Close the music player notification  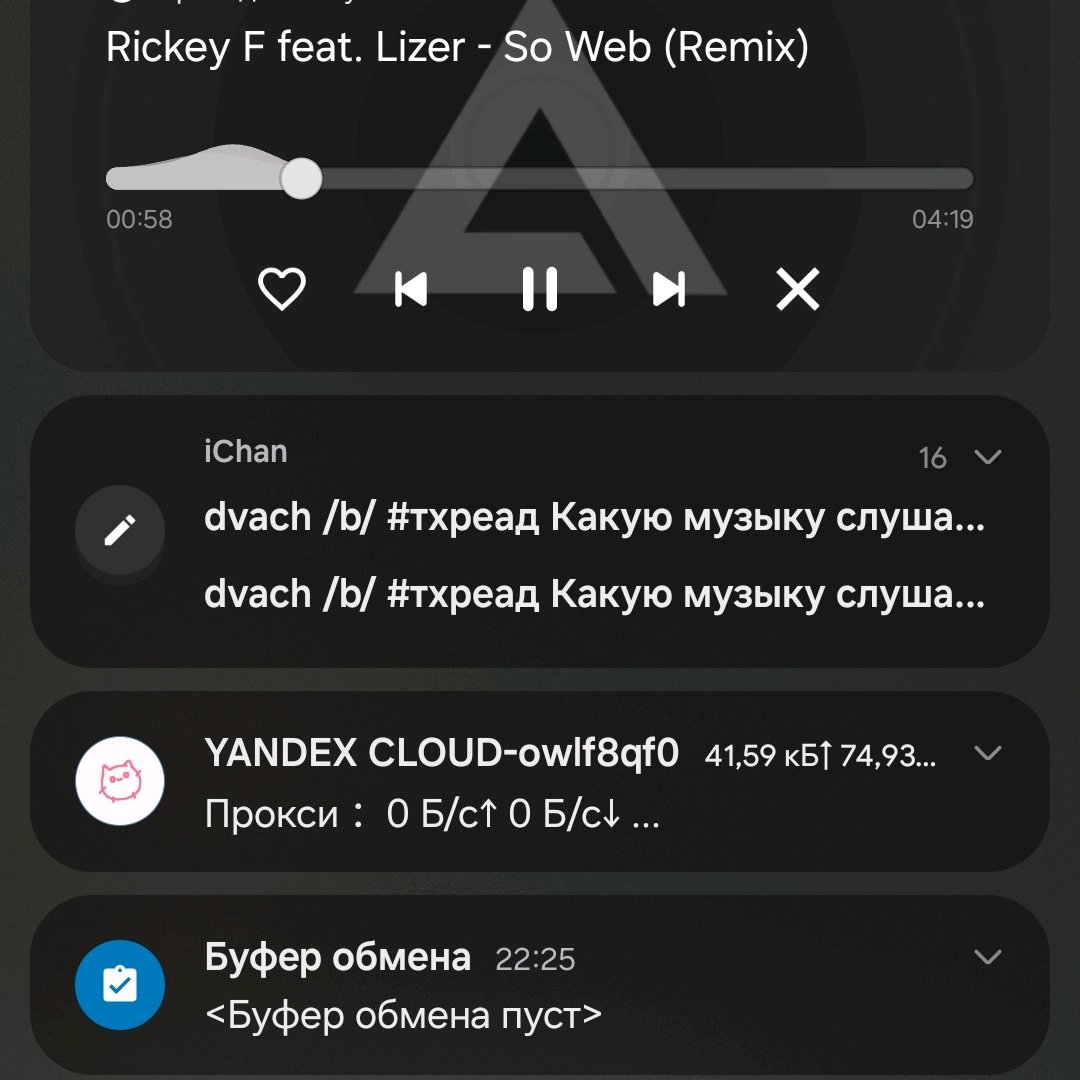coord(798,290)
